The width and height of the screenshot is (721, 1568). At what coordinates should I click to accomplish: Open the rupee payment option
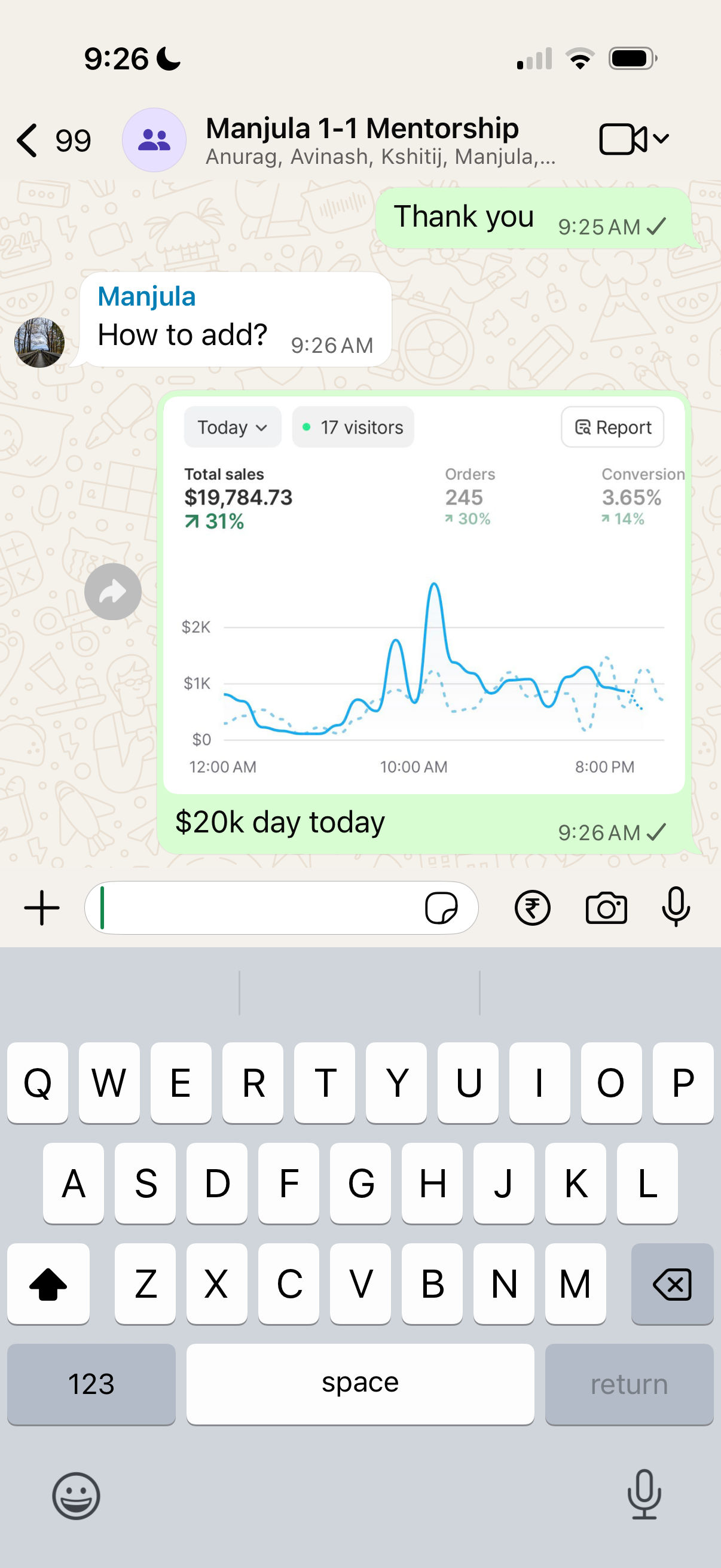533,908
